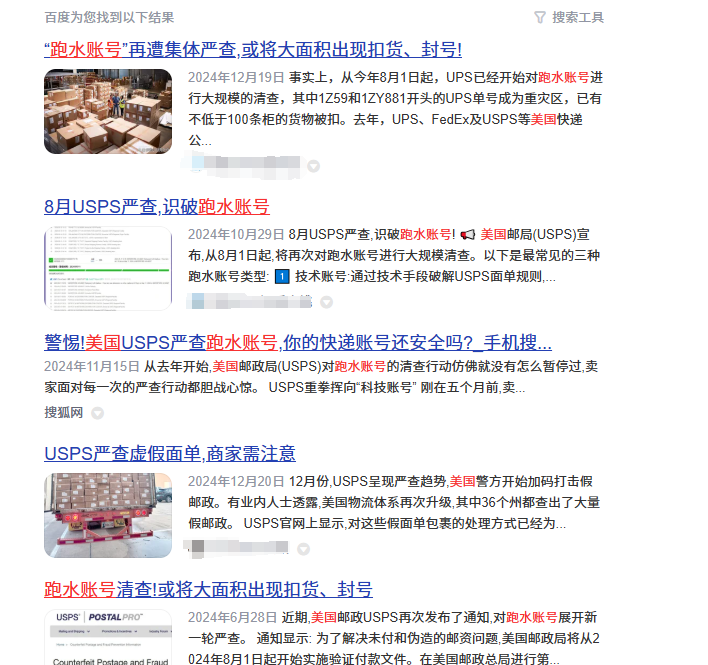Expand source dropdown under the 2024年12月20日 result
This screenshot has width=708, height=665.
[x=303, y=549]
